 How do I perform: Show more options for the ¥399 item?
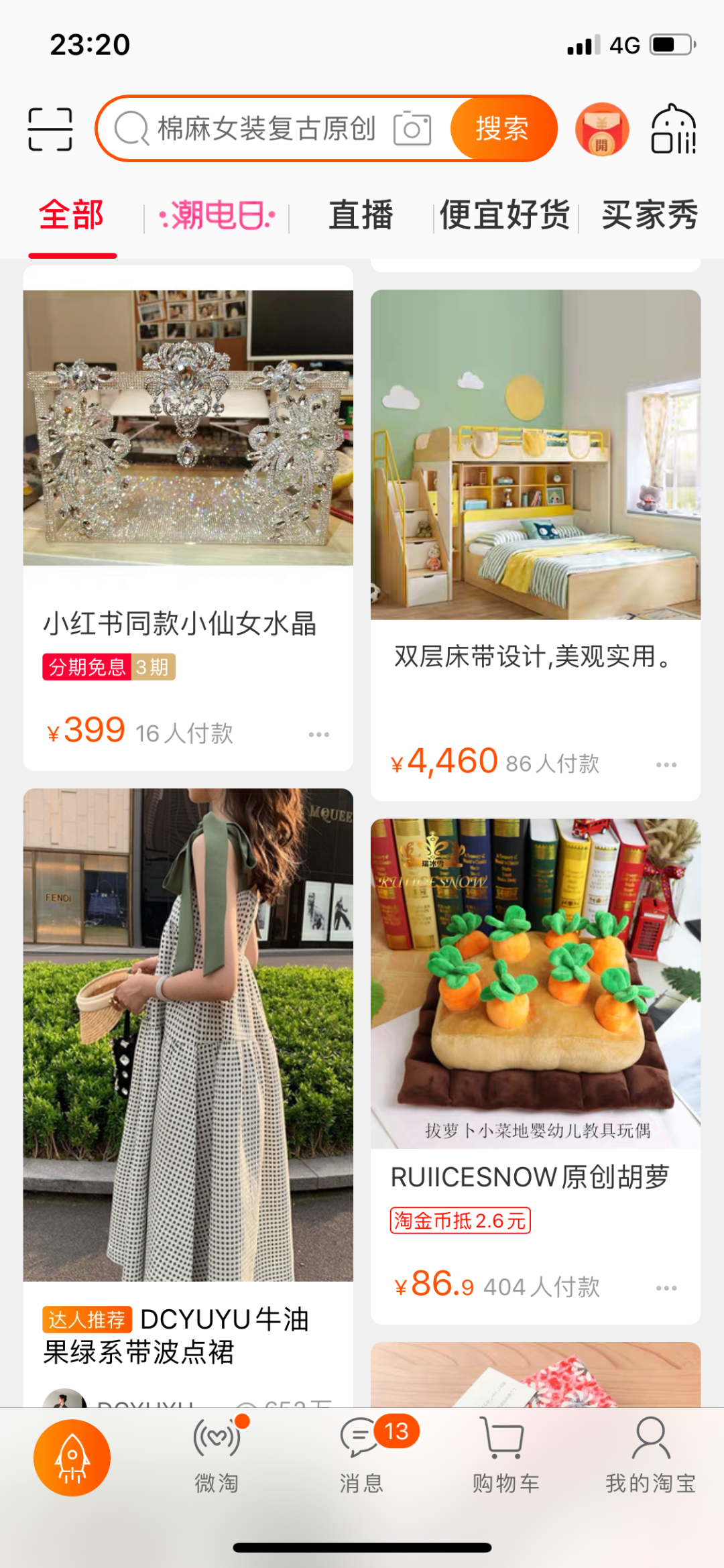tap(319, 735)
